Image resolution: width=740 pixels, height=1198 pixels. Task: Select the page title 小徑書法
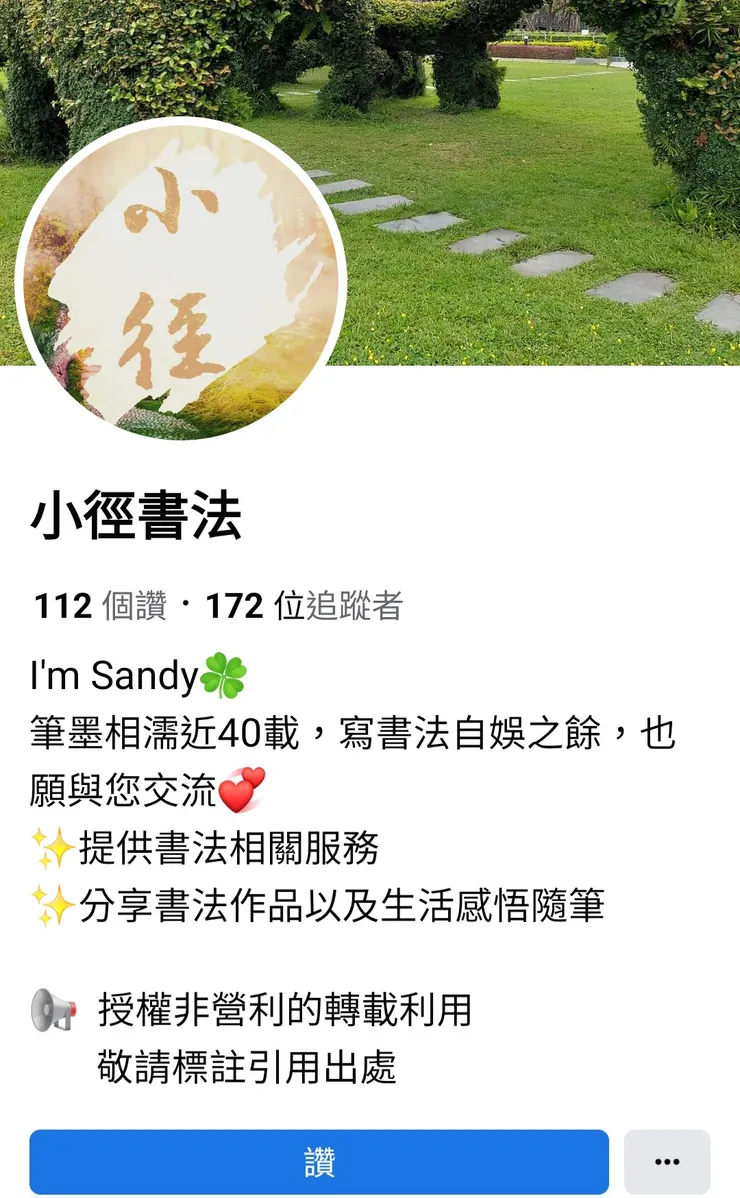[135, 514]
